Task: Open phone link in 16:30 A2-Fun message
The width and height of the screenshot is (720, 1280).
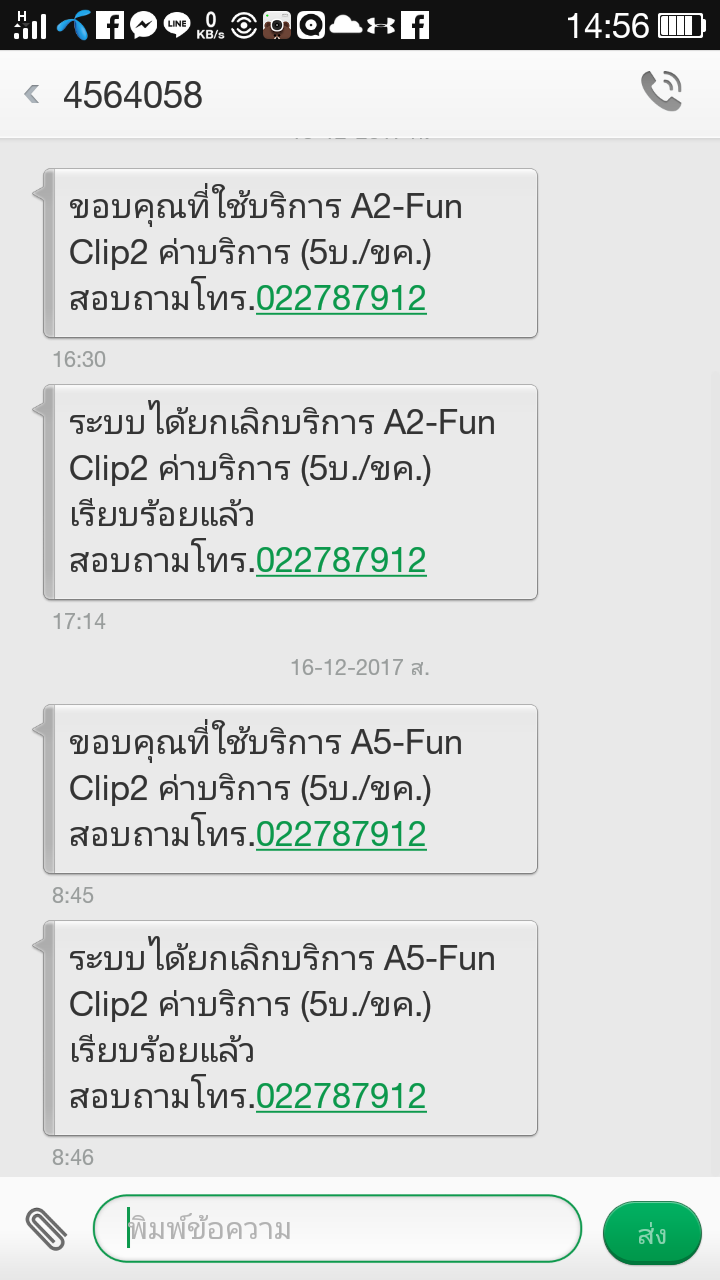Action: (x=341, y=298)
